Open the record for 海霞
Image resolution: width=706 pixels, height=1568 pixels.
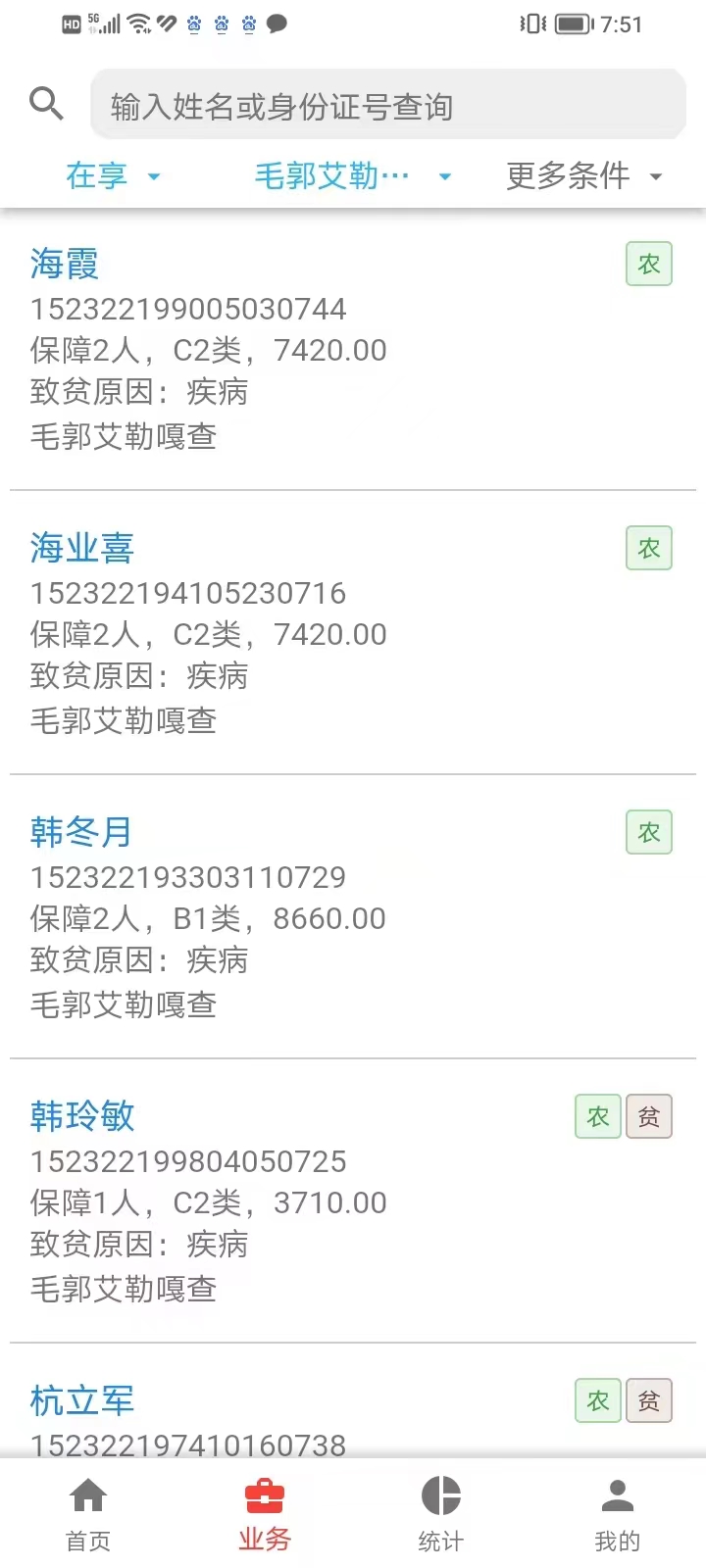tap(353, 349)
